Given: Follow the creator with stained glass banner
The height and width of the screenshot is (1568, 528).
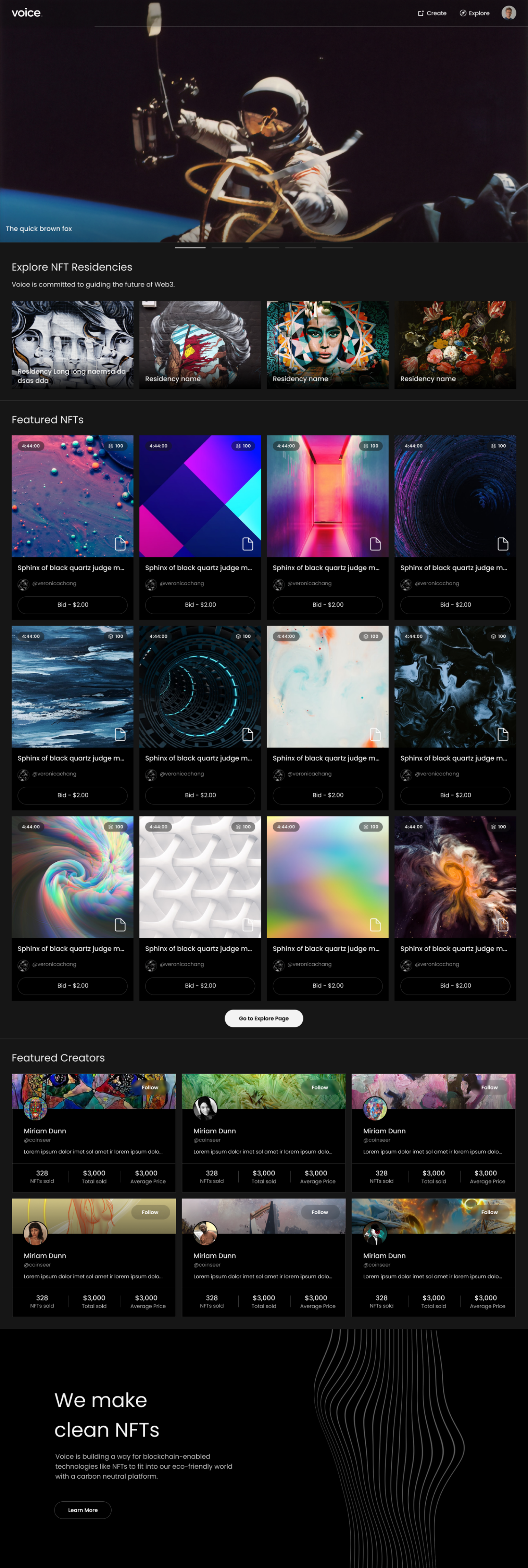Looking at the screenshot, I should (x=149, y=1087).
